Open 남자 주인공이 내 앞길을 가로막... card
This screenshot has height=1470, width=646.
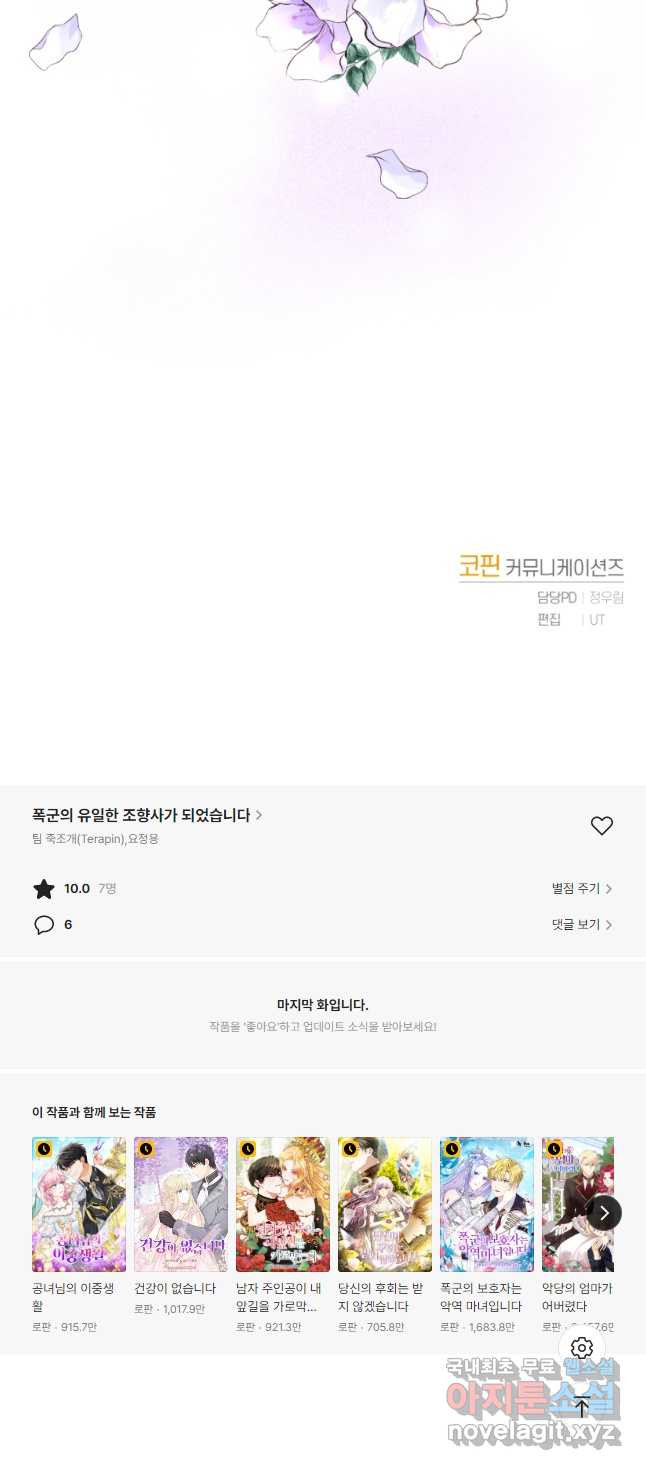(283, 1204)
